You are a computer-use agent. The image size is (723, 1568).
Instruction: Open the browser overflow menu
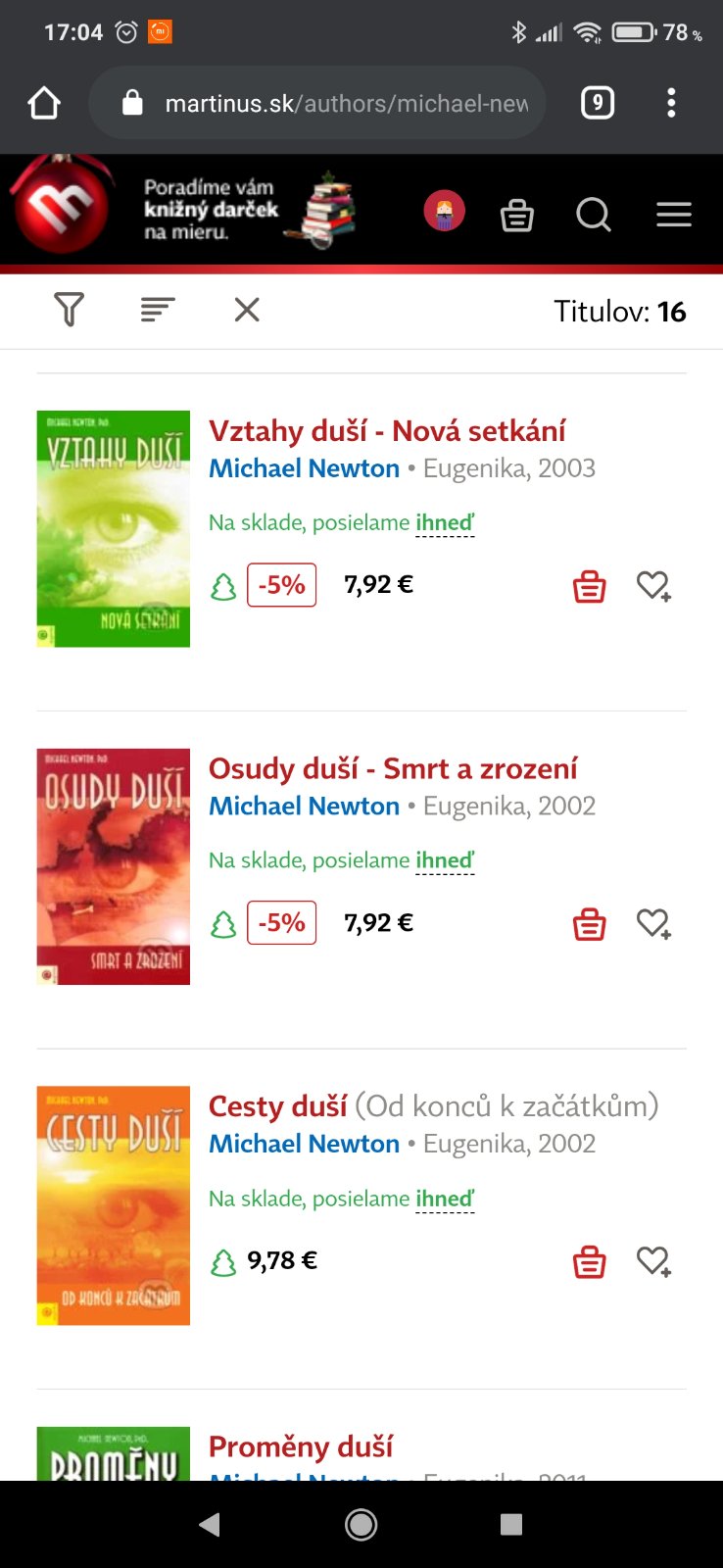(671, 103)
